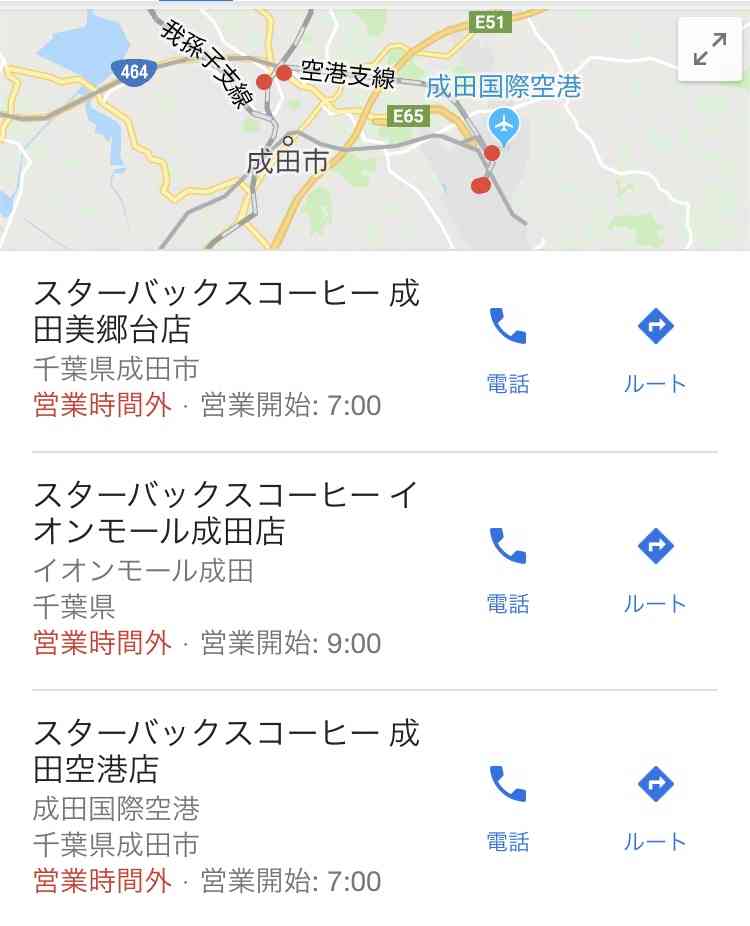Viewport: 750px width, 926px height.
Task: Get route to イオンモール成田店
Action: (x=655, y=565)
